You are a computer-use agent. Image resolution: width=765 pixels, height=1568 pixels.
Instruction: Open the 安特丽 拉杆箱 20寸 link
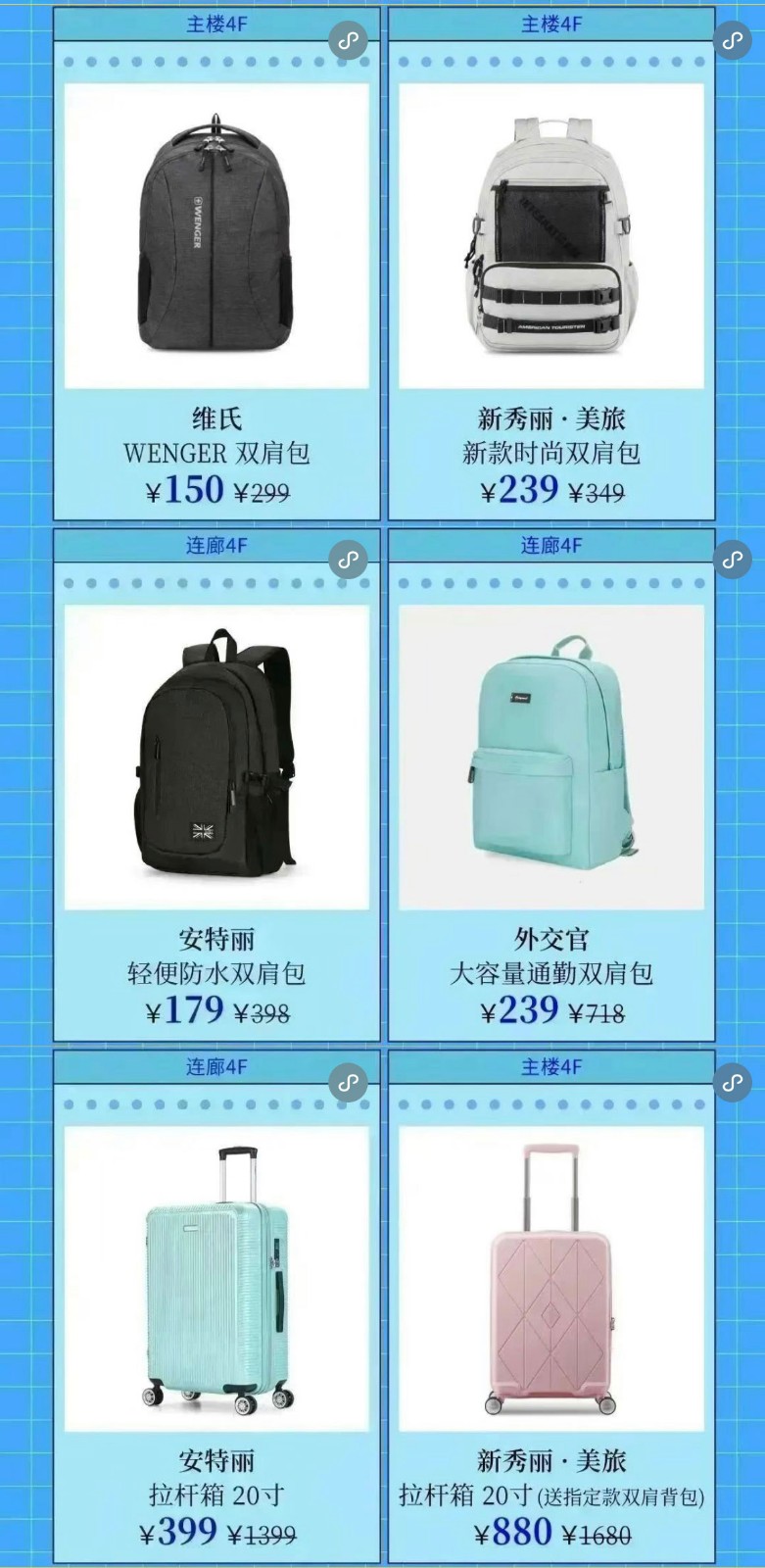(347, 1083)
